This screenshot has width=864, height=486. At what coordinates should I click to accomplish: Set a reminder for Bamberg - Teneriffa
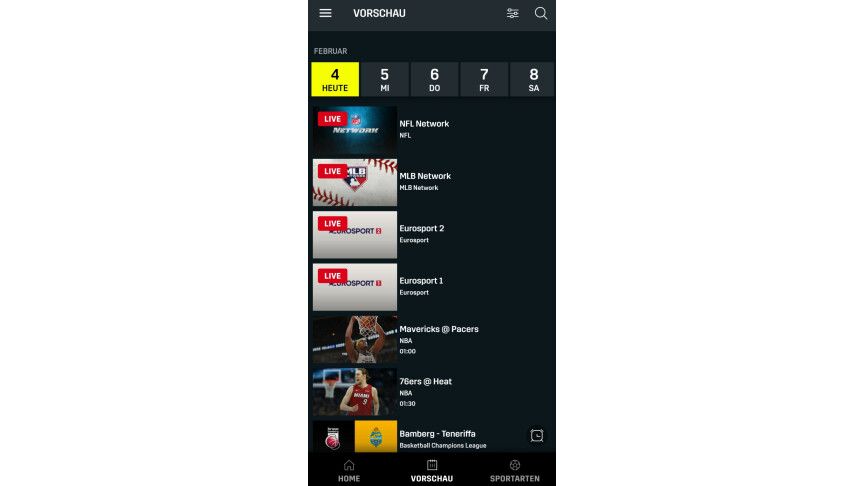(x=537, y=436)
